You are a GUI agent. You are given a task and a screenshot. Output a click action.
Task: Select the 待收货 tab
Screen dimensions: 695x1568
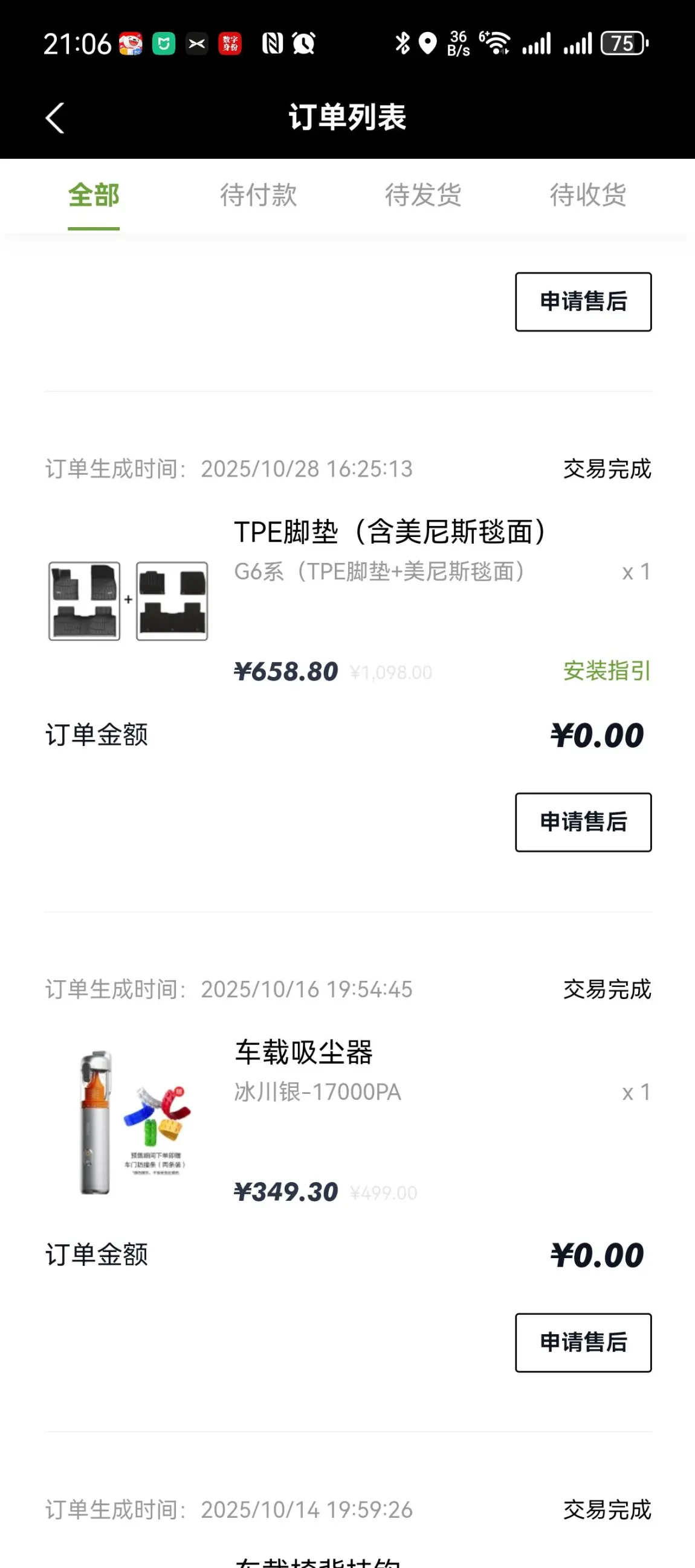click(588, 195)
